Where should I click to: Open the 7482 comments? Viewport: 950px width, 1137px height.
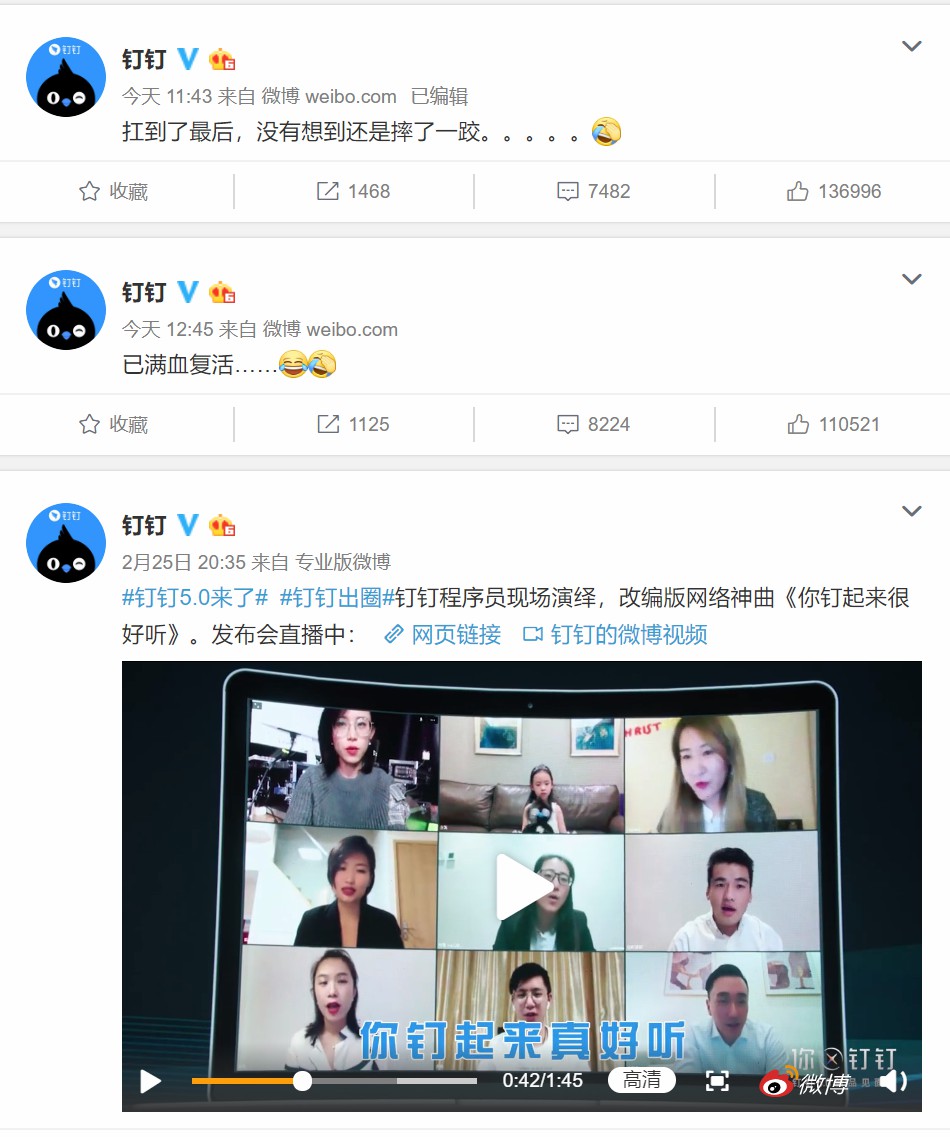(x=594, y=191)
